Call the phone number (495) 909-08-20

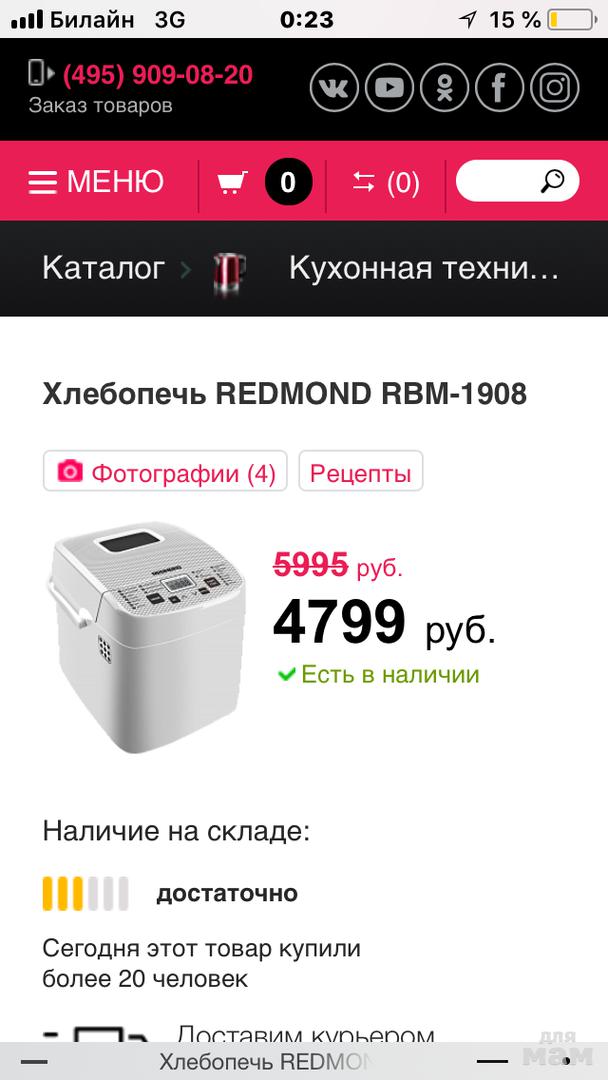pos(157,75)
